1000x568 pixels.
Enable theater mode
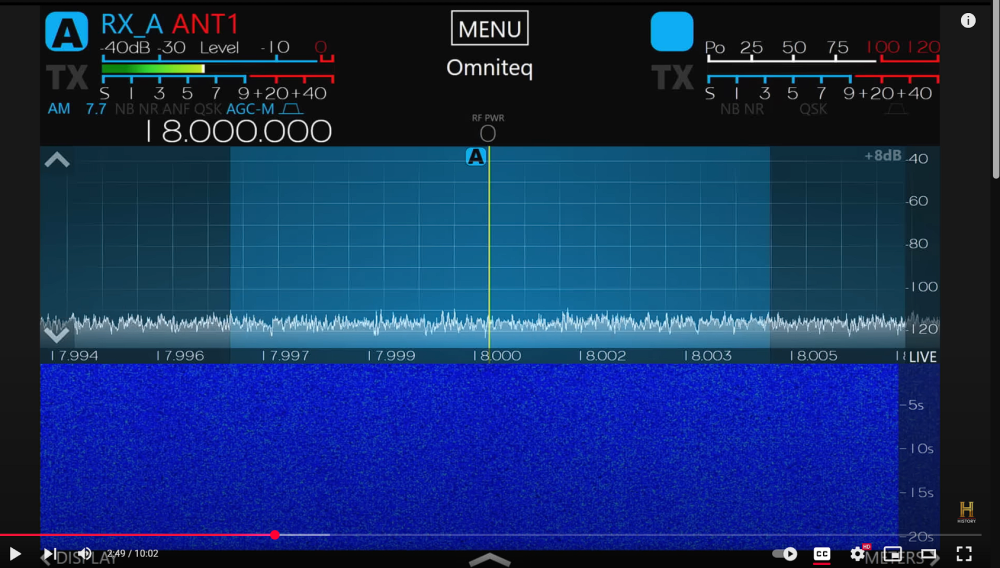[928, 553]
